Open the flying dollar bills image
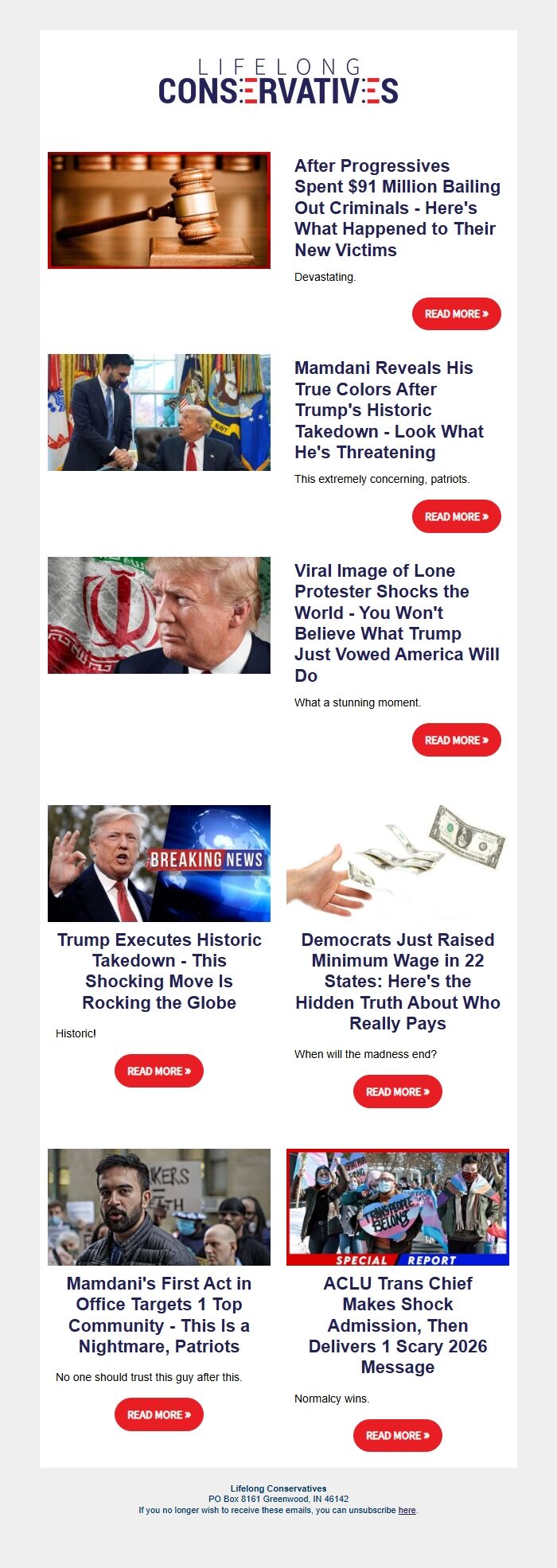The height and width of the screenshot is (1568, 557). 397,863
